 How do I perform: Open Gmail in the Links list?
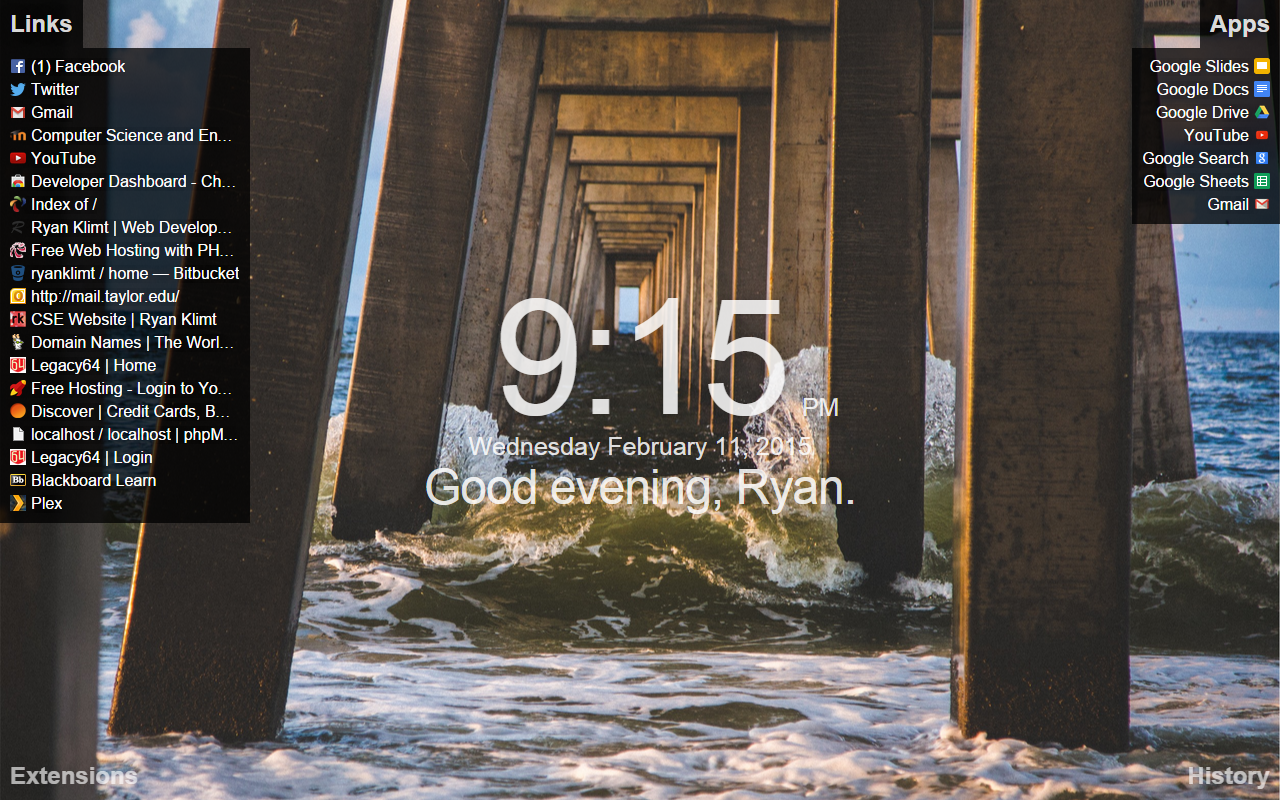[52, 112]
